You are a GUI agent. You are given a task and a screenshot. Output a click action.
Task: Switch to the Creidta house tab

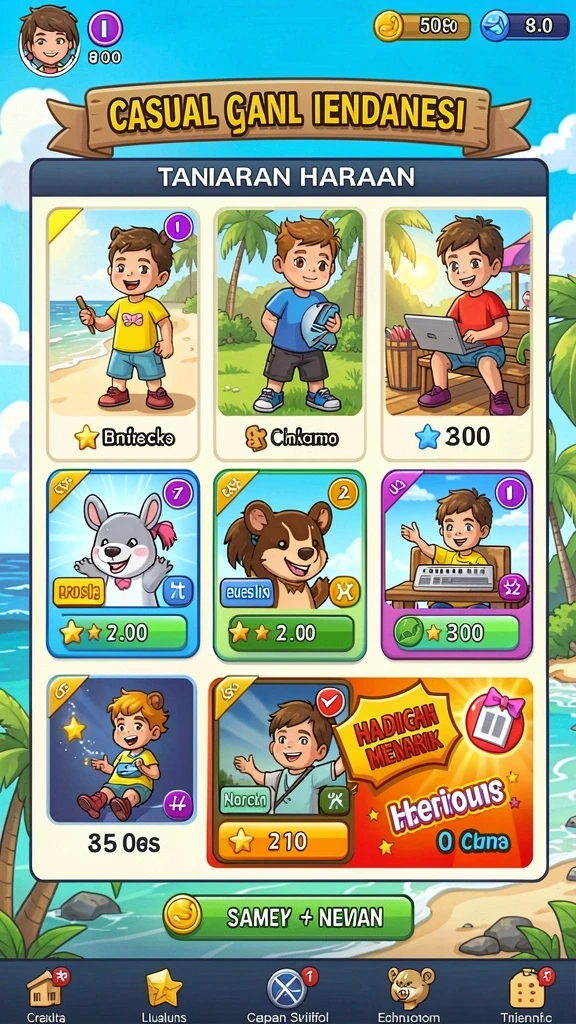click(47, 994)
